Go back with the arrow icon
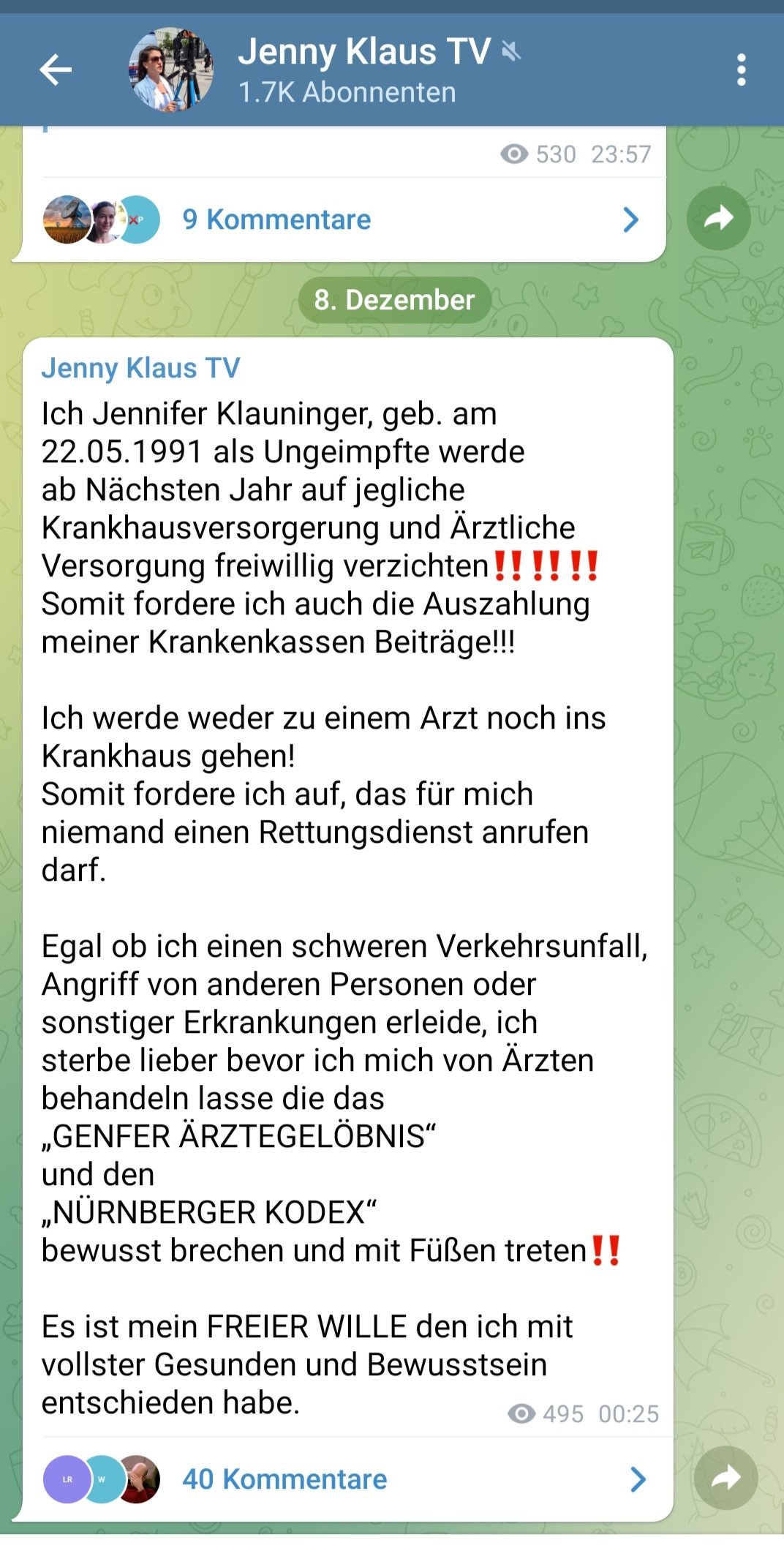 point(56,70)
